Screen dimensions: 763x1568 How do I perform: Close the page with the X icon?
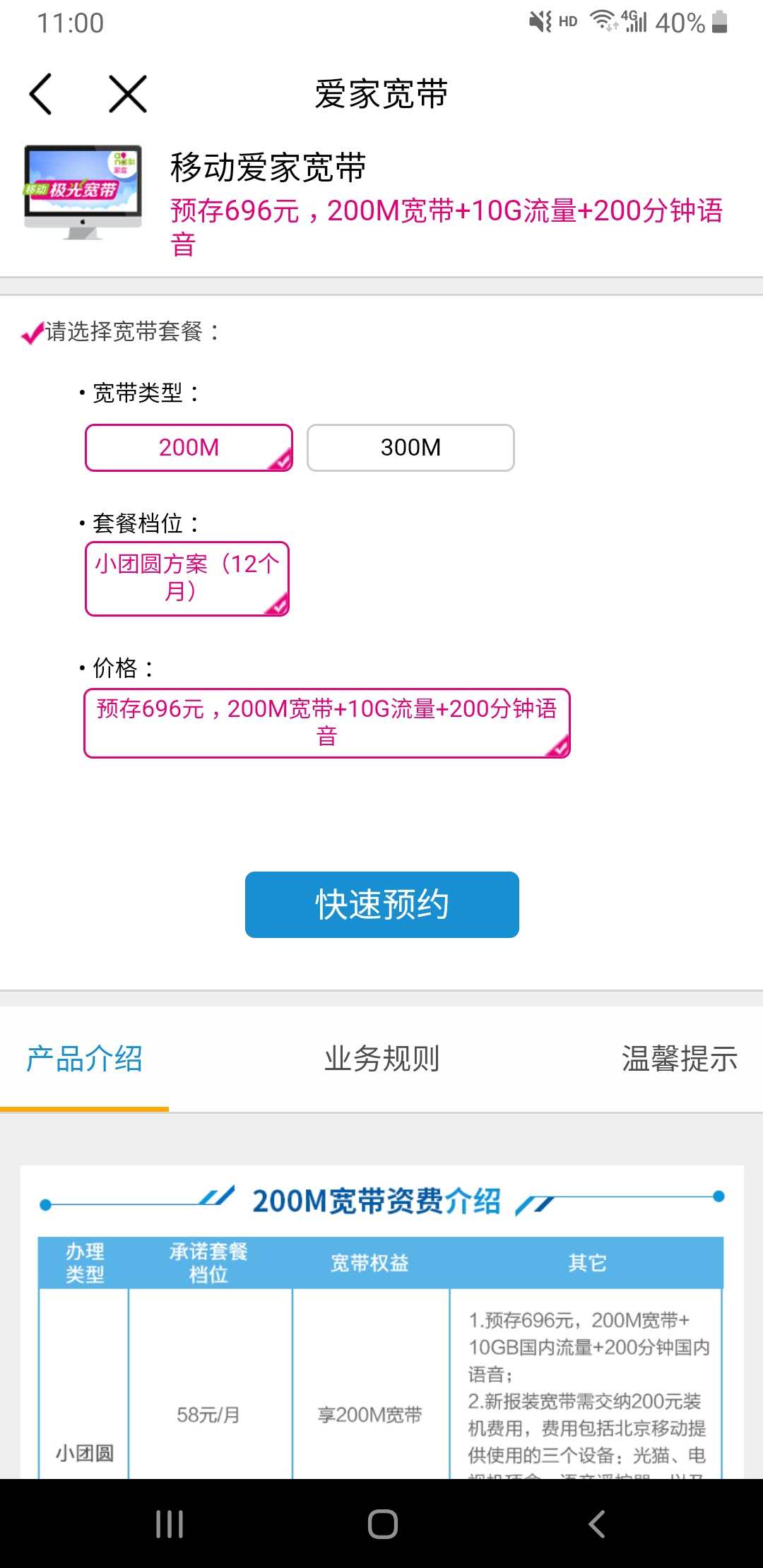pyautogui.click(x=126, y=94)
